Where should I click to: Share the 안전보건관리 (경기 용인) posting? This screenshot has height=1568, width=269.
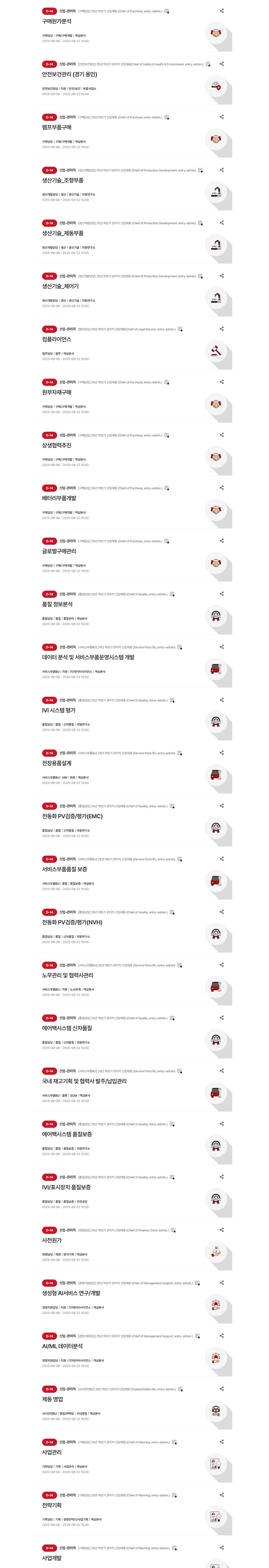222,64
